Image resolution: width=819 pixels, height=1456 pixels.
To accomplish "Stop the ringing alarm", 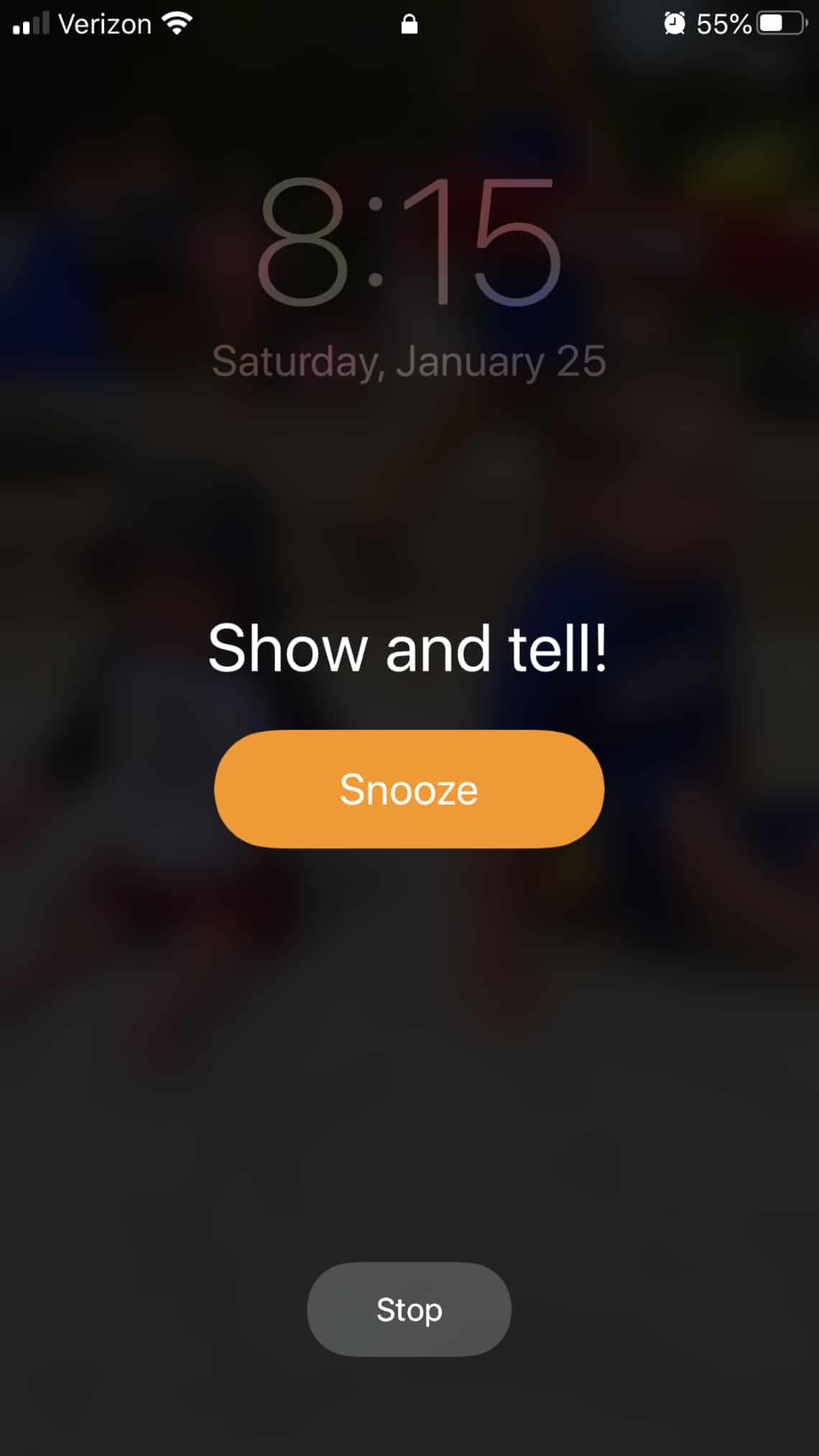I will click(x=409, y=1309).
